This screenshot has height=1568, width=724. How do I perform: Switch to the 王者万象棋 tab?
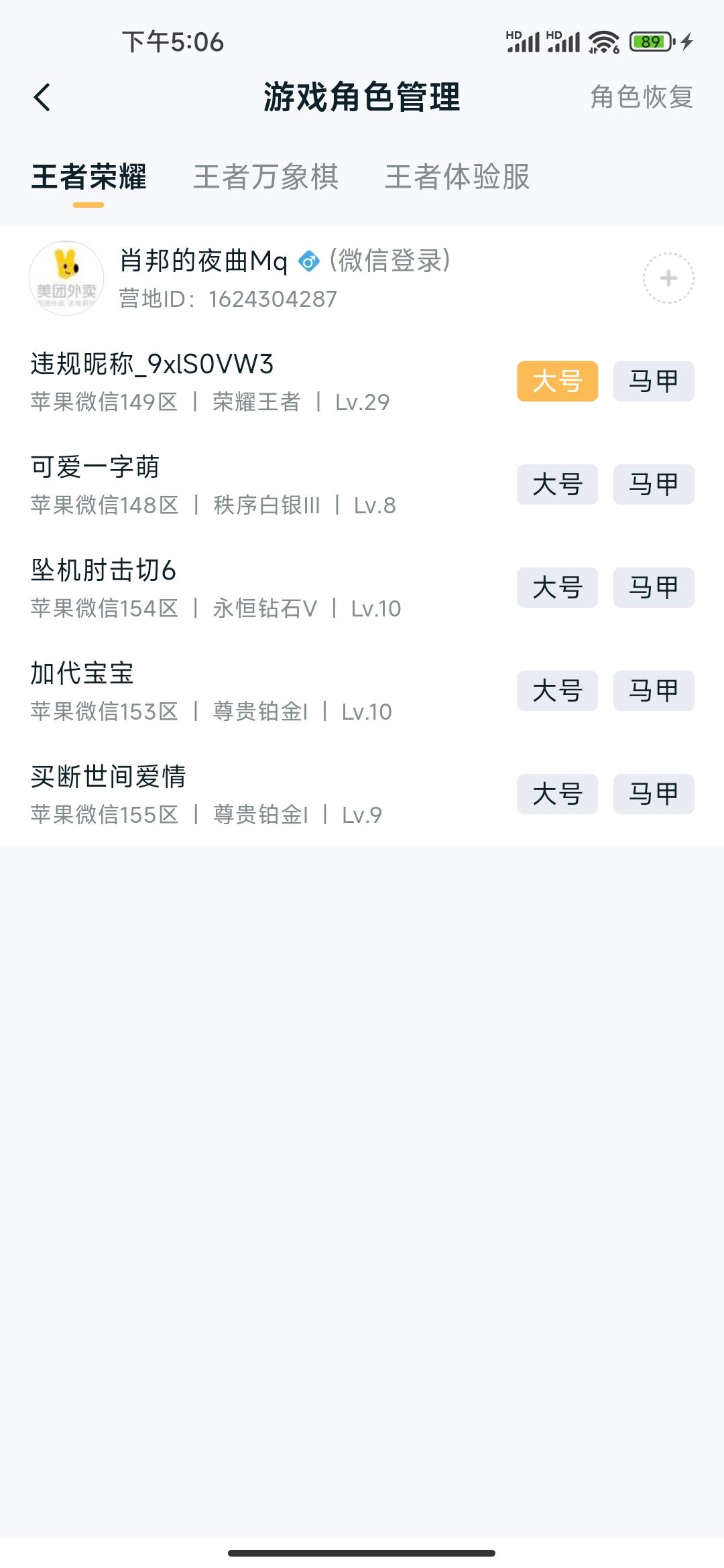(265, 177)
